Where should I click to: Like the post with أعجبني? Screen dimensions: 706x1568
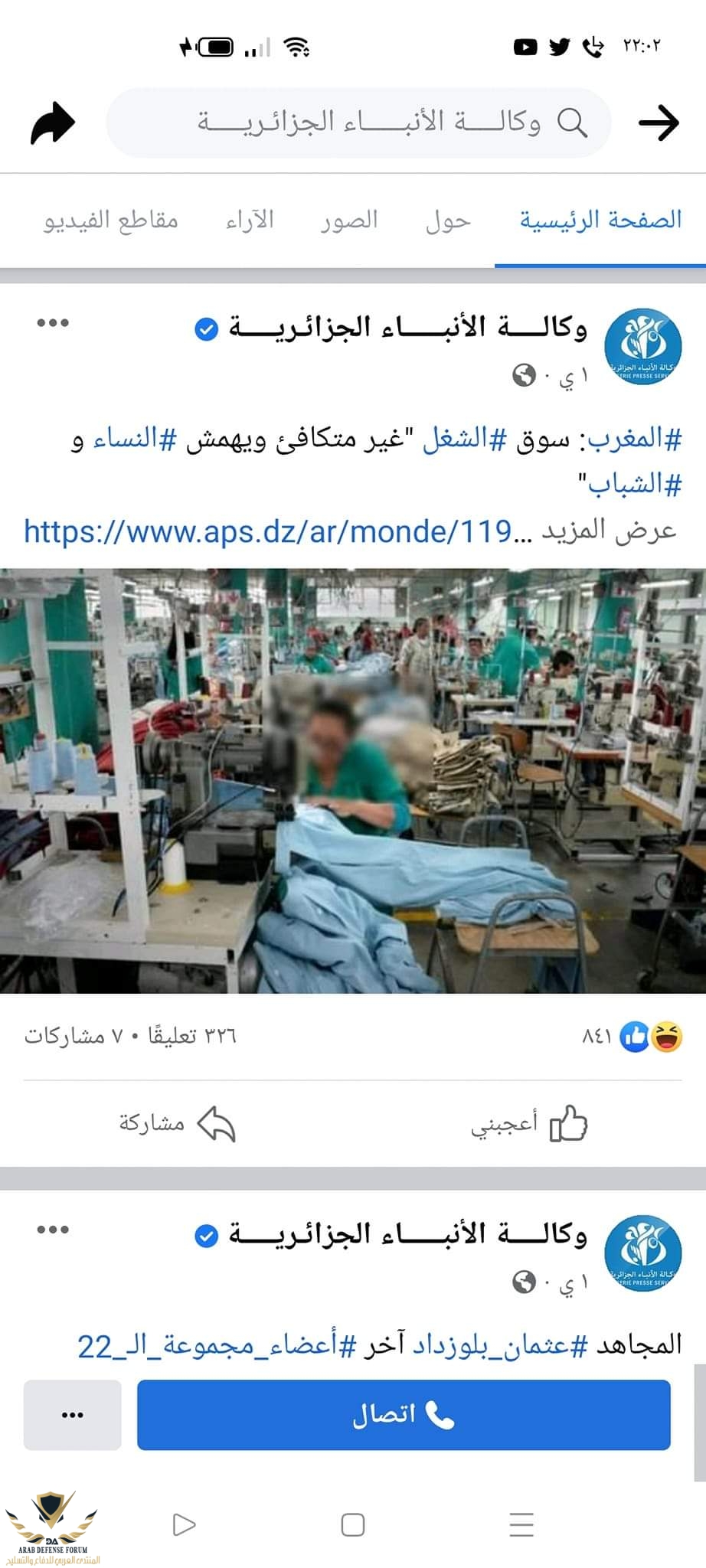pos(529,1123)
